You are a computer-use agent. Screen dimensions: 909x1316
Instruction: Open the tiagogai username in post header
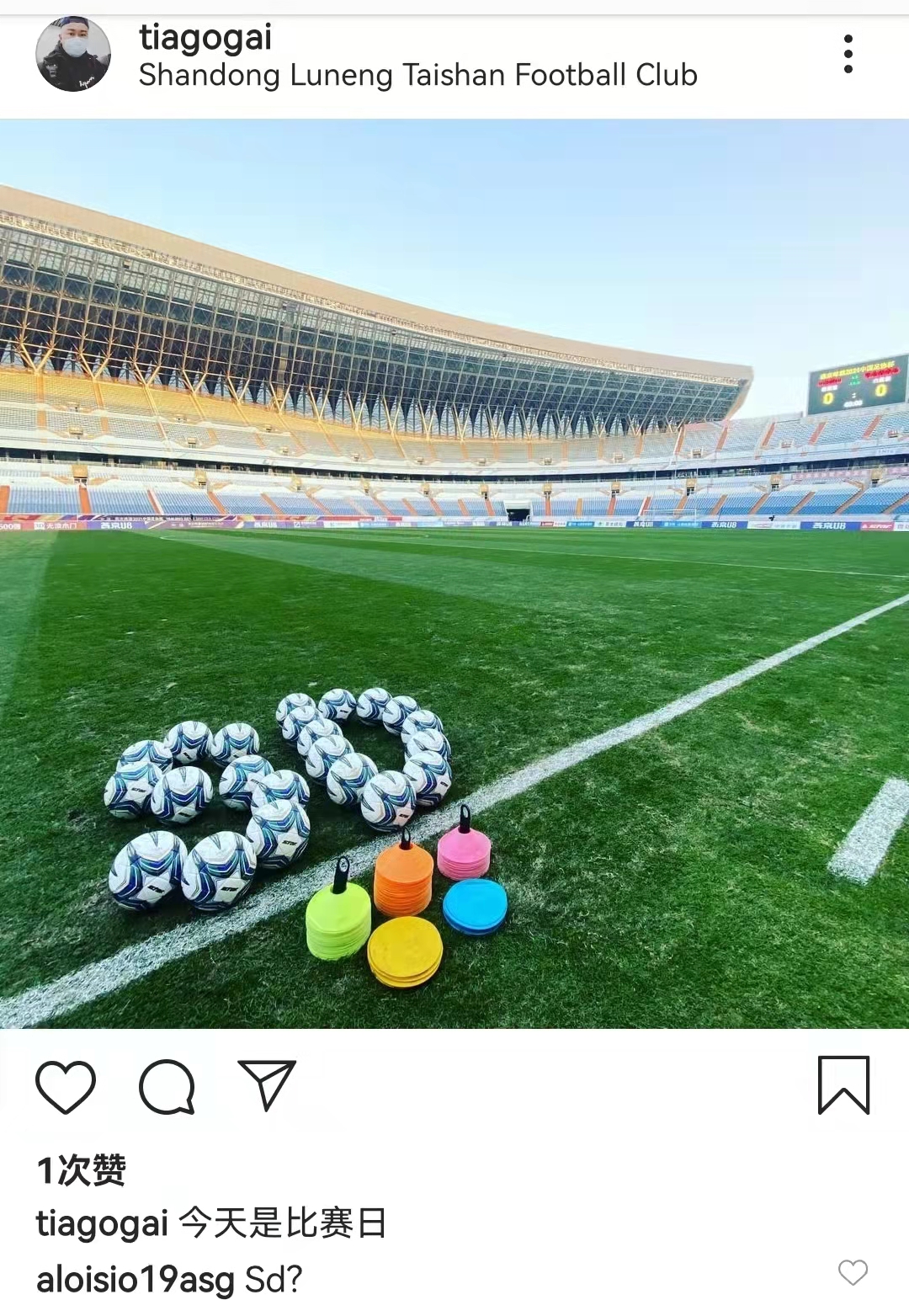[x=205, y=37]
